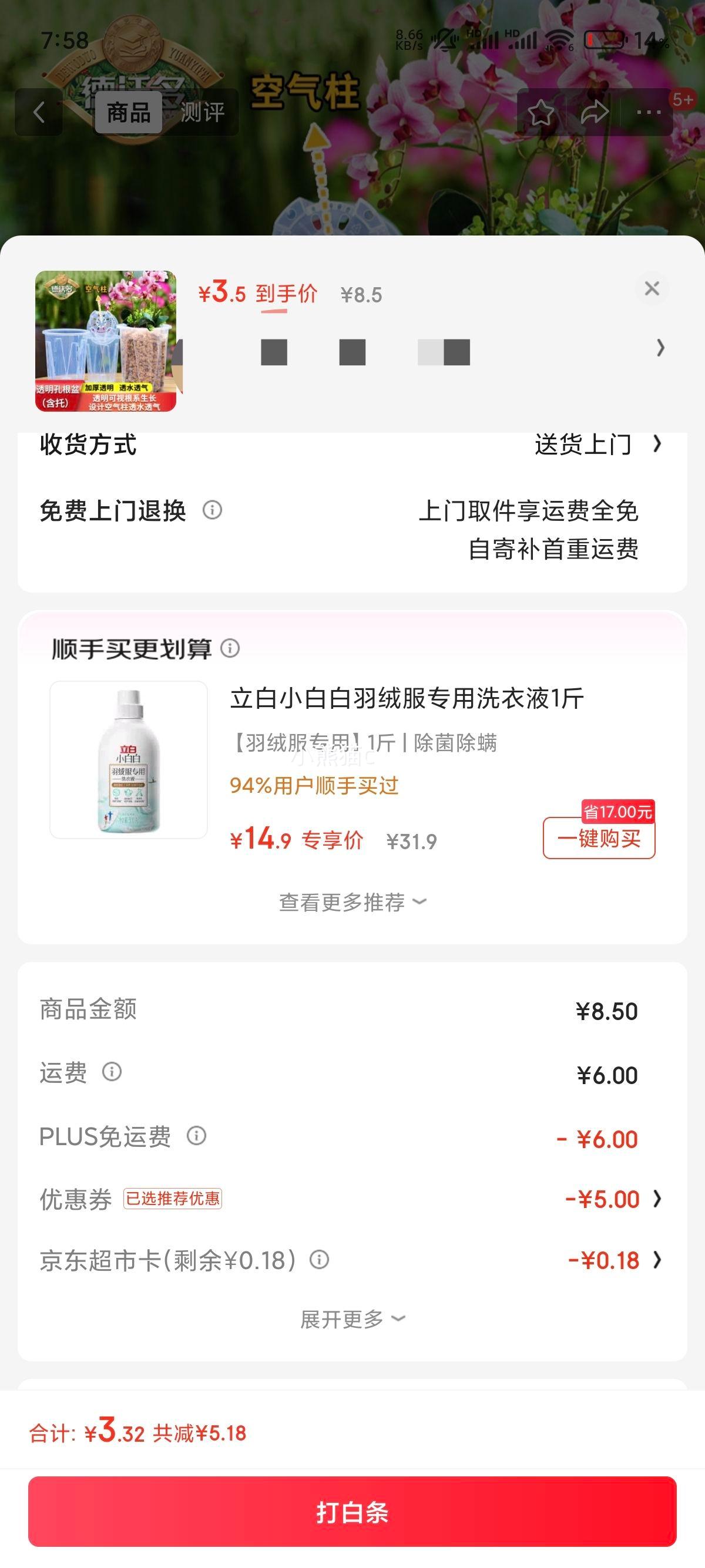Open more options with the ellipsis icon
Viewport: 705px width, 1568px height.
click(x=649, y=111)
